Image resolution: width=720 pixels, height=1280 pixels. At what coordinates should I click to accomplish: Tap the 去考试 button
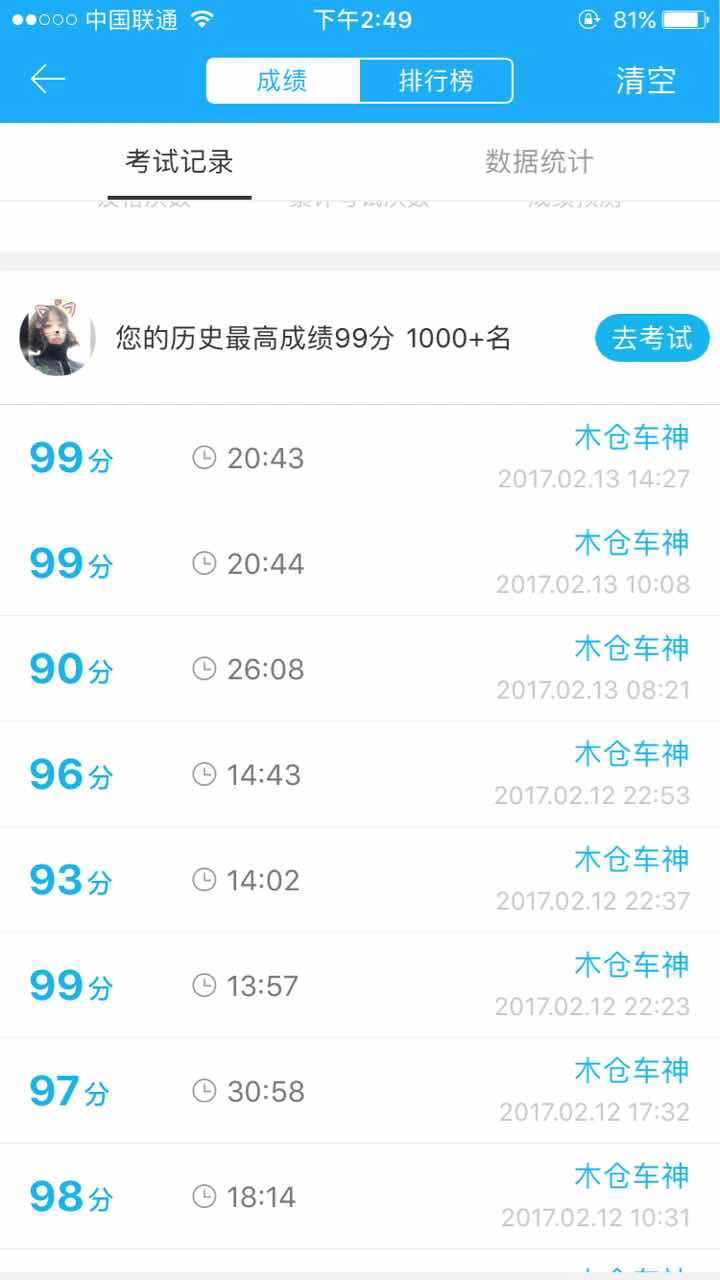(652, 338)
